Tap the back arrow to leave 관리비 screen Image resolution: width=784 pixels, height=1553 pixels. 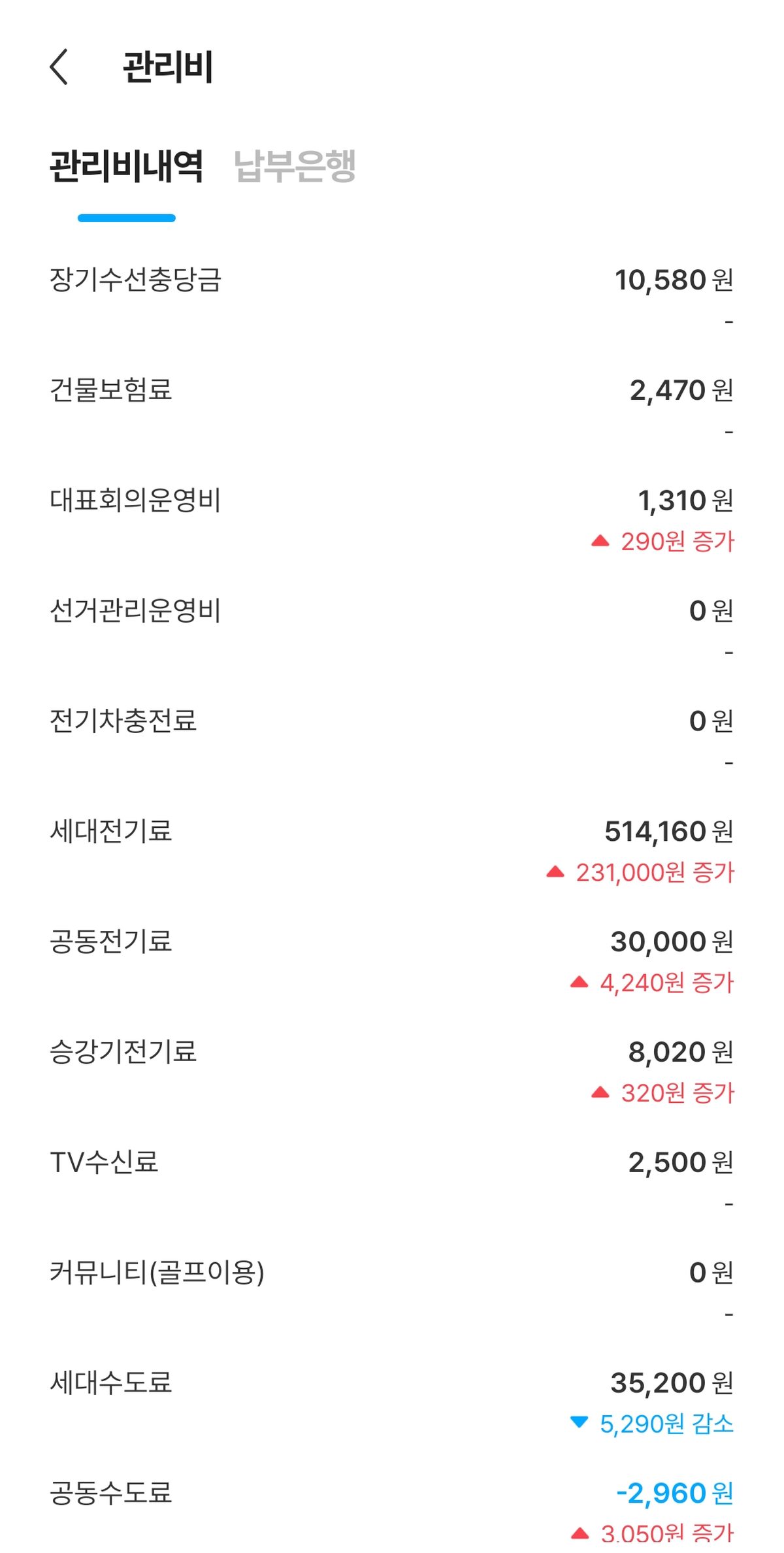(59, 67)
